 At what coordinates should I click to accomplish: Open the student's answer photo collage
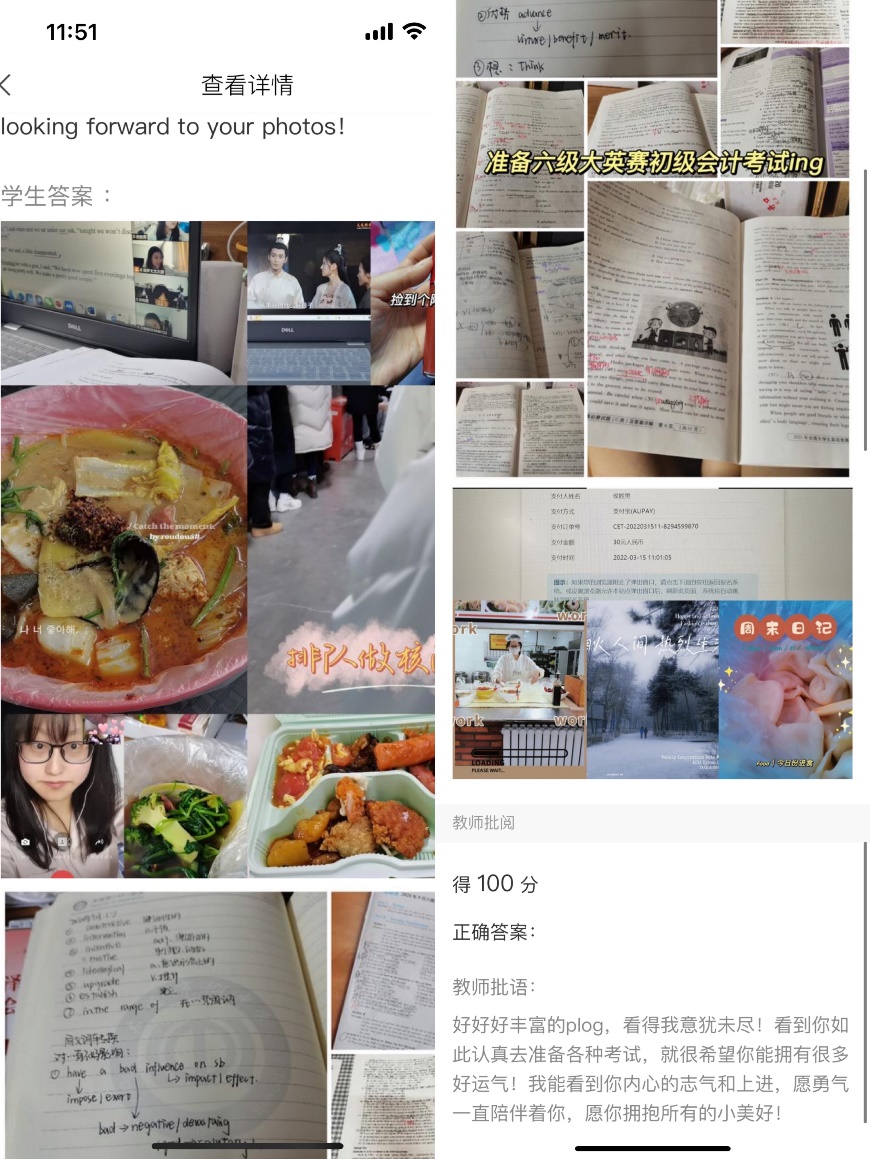218,548
